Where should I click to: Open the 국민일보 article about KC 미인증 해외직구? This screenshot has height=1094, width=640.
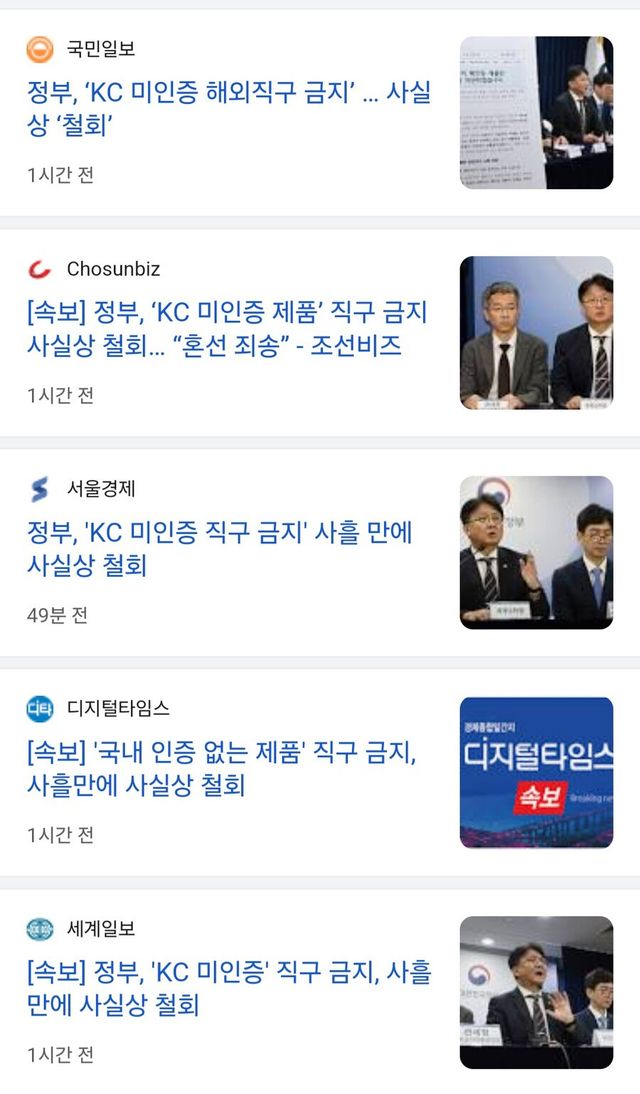(229, 110)
